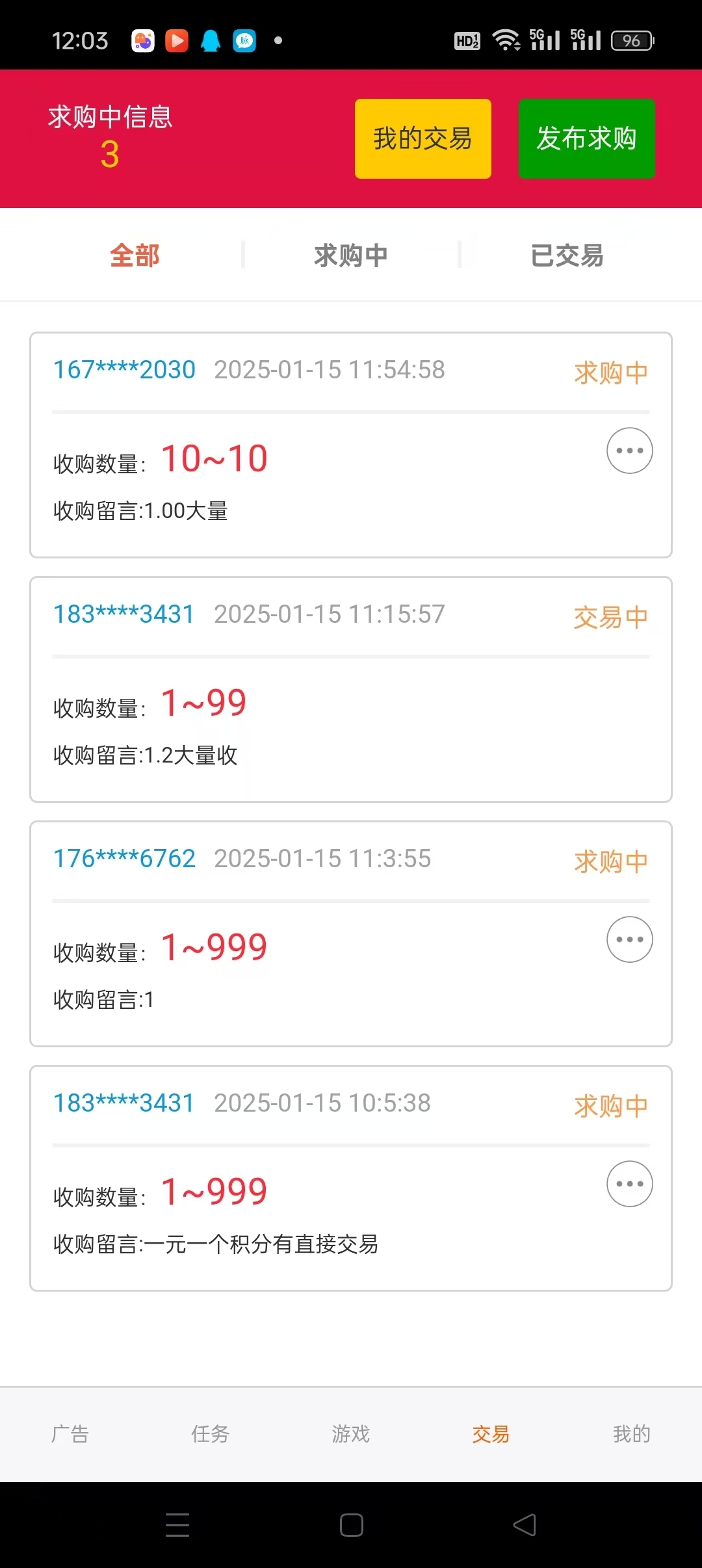Open the 任务 section
This screenshot has width=702, height=1568.
coord(211,1433)
